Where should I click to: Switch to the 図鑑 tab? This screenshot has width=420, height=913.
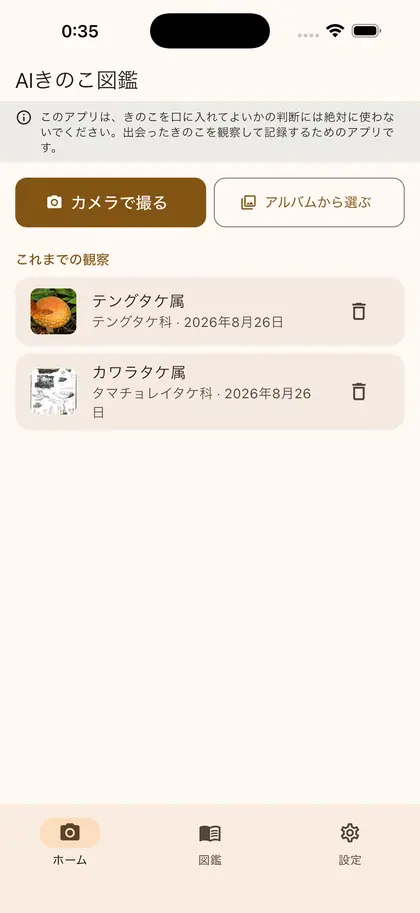(x=210, y=843)
